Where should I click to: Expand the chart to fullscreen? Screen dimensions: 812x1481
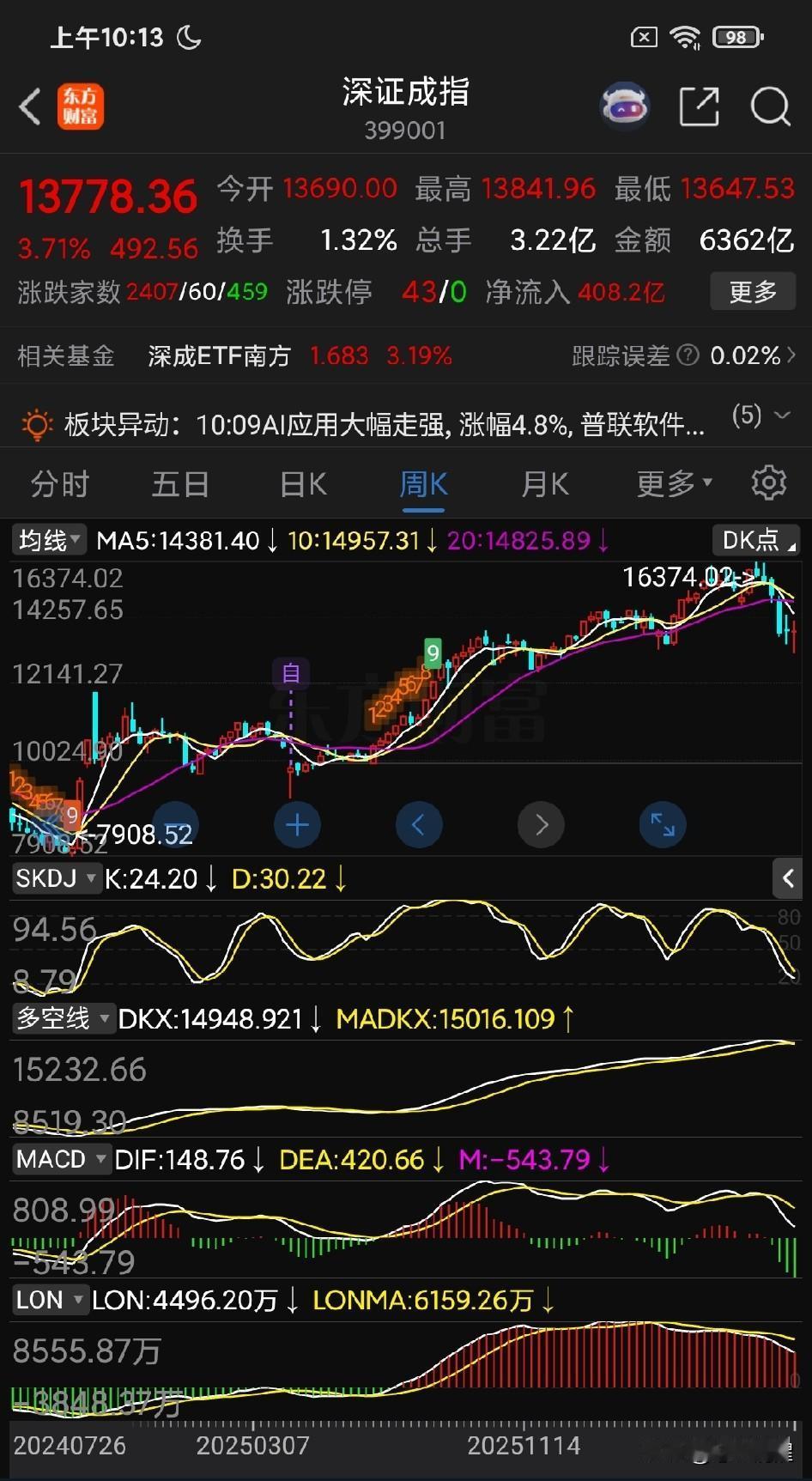click(663, 825)
